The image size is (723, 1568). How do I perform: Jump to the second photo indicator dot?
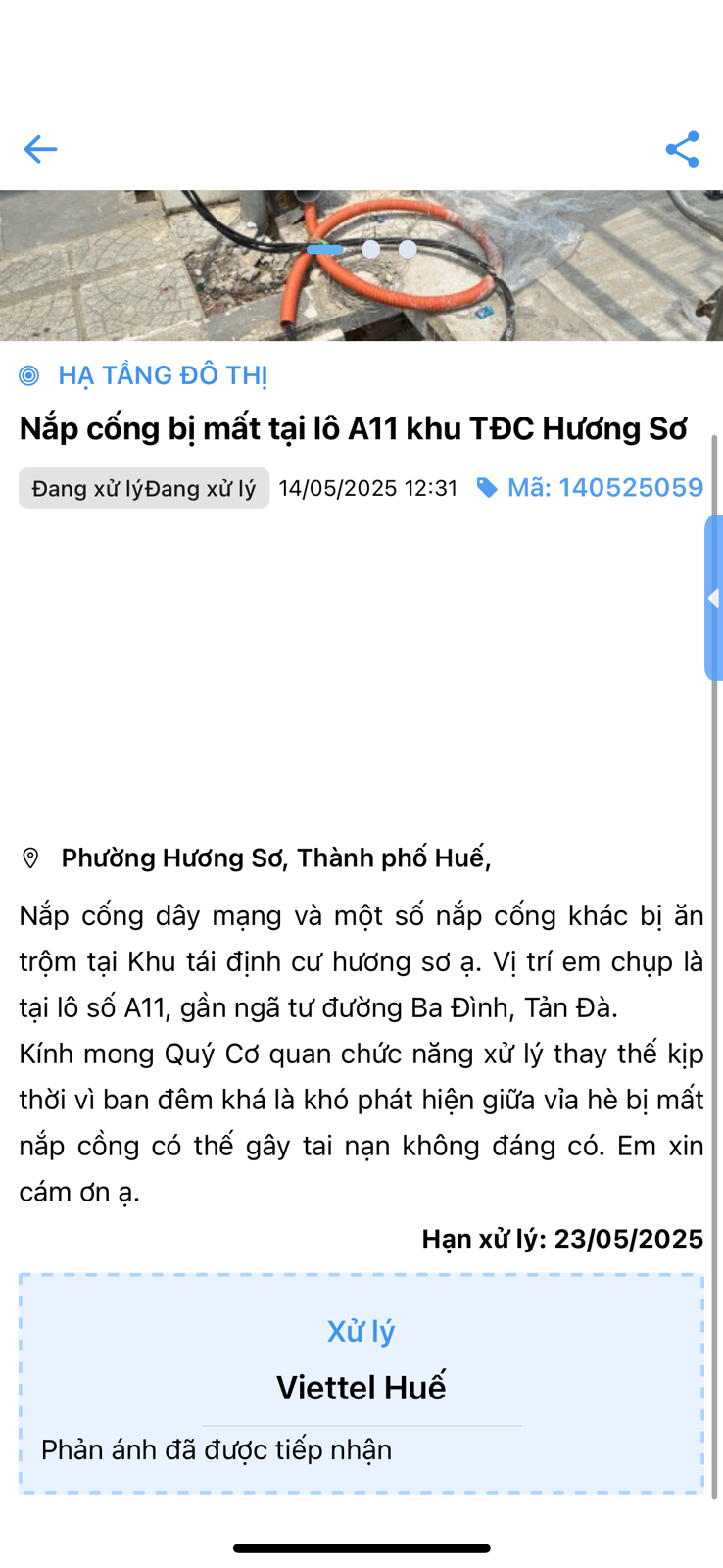click(370, 249)
